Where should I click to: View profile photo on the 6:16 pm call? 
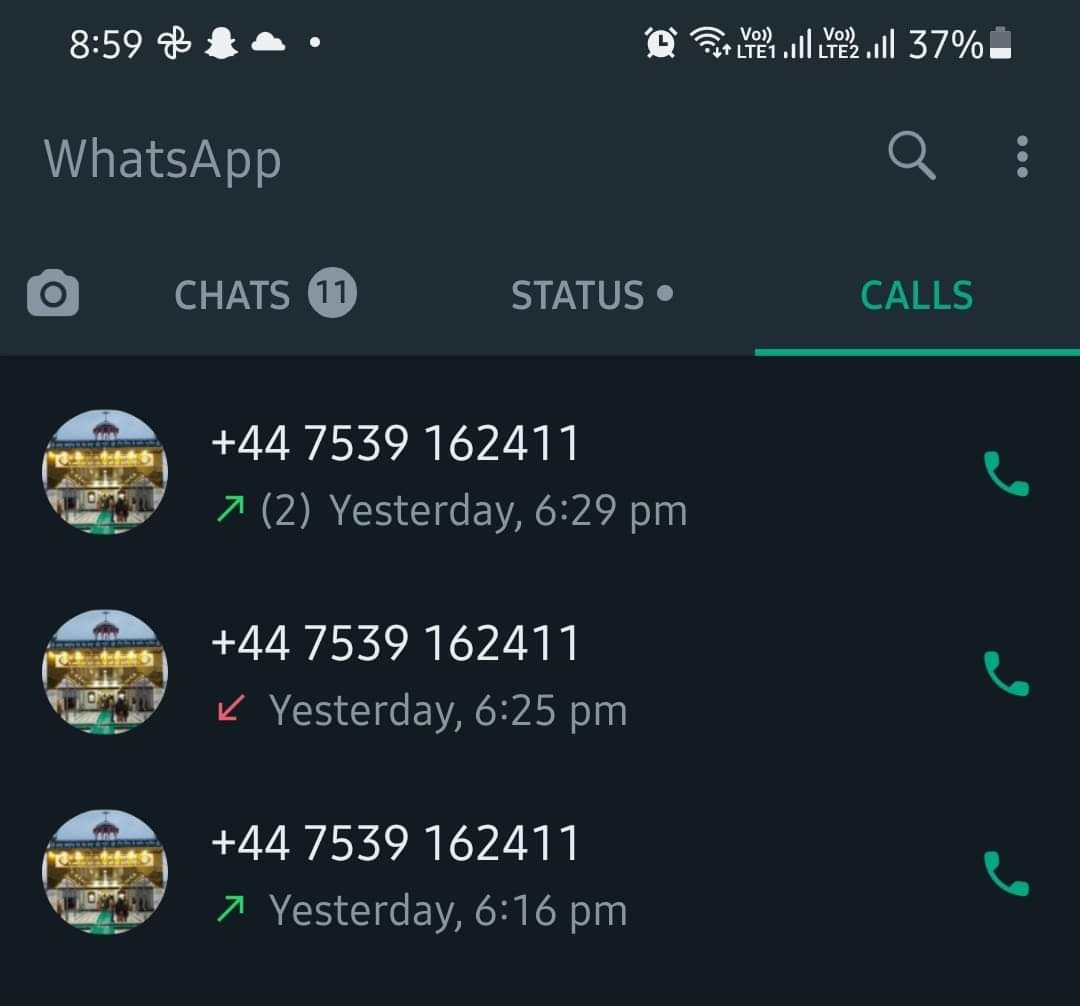click(x=105, y=872)
